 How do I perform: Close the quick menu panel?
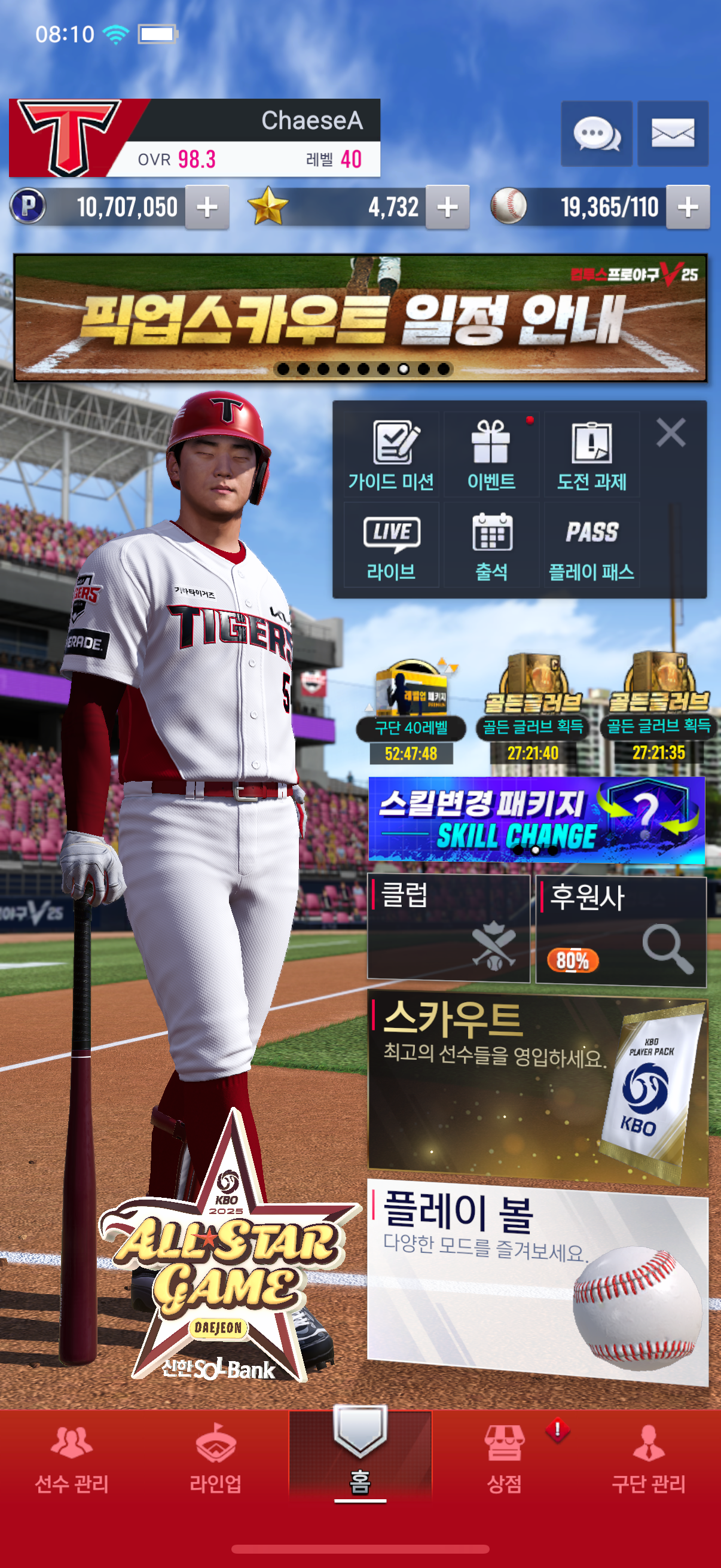click(x=671, y=433)
